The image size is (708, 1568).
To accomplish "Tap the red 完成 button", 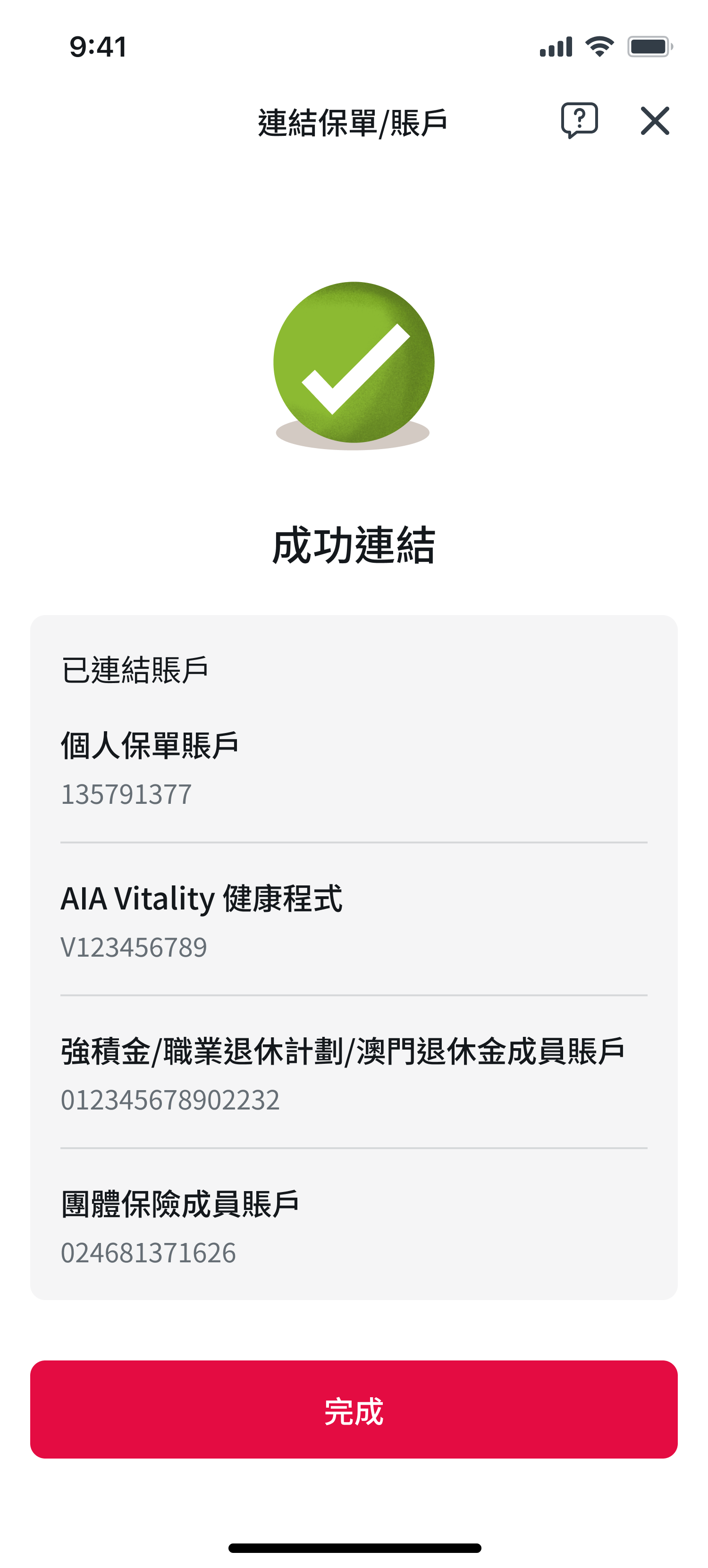I will [354, 1410].
